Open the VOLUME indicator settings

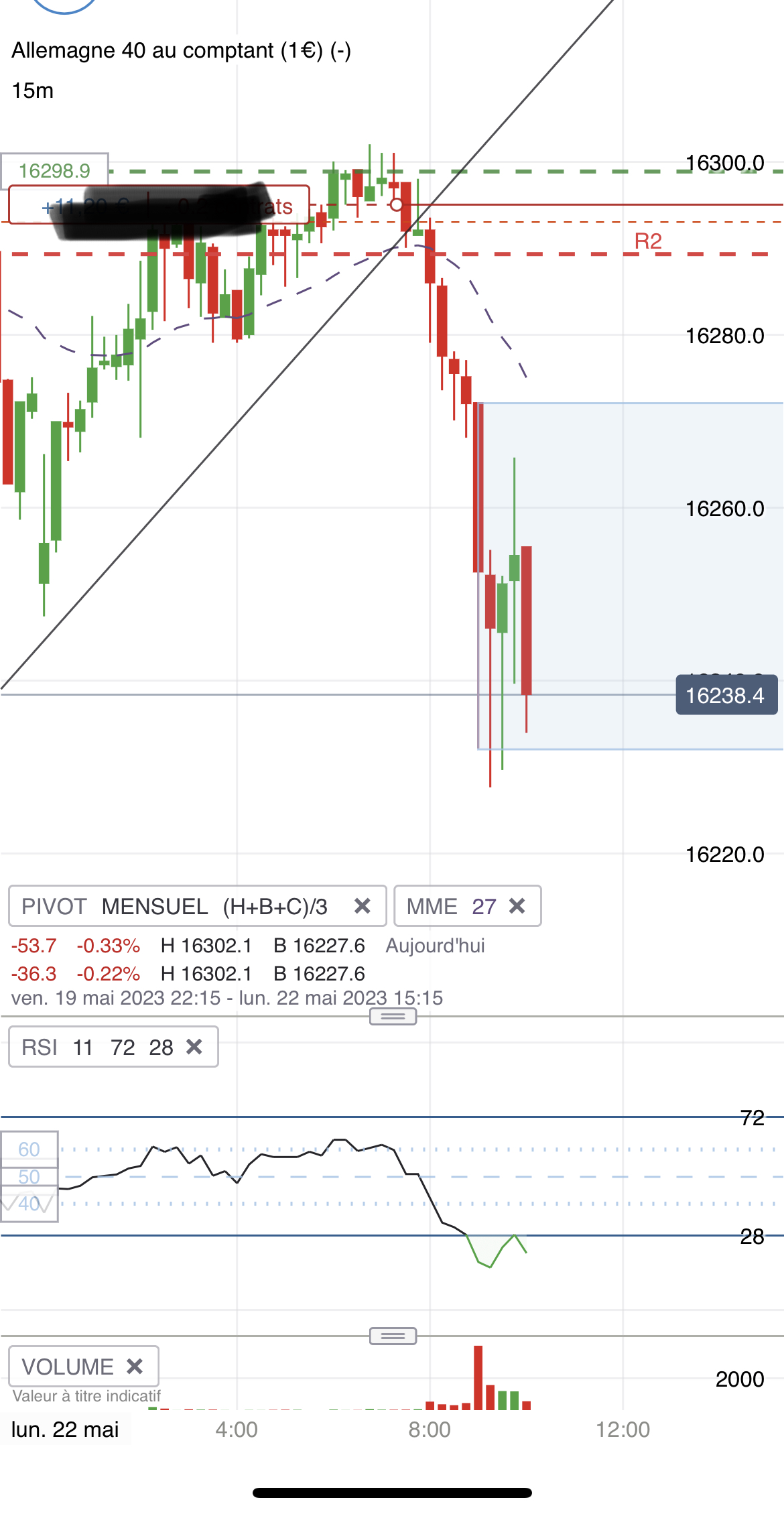click(68, 1366)
